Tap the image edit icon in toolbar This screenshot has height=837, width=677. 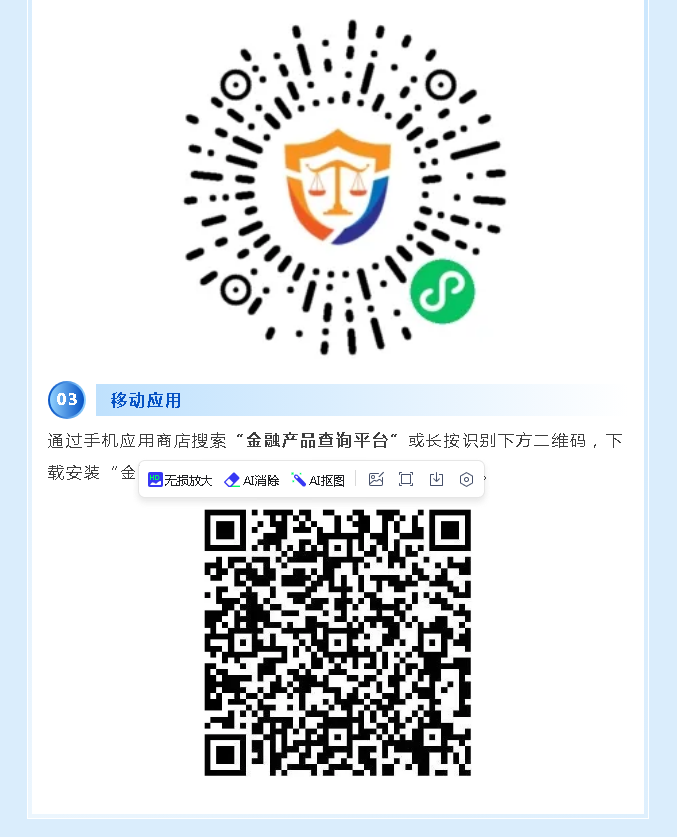point(376,480)
